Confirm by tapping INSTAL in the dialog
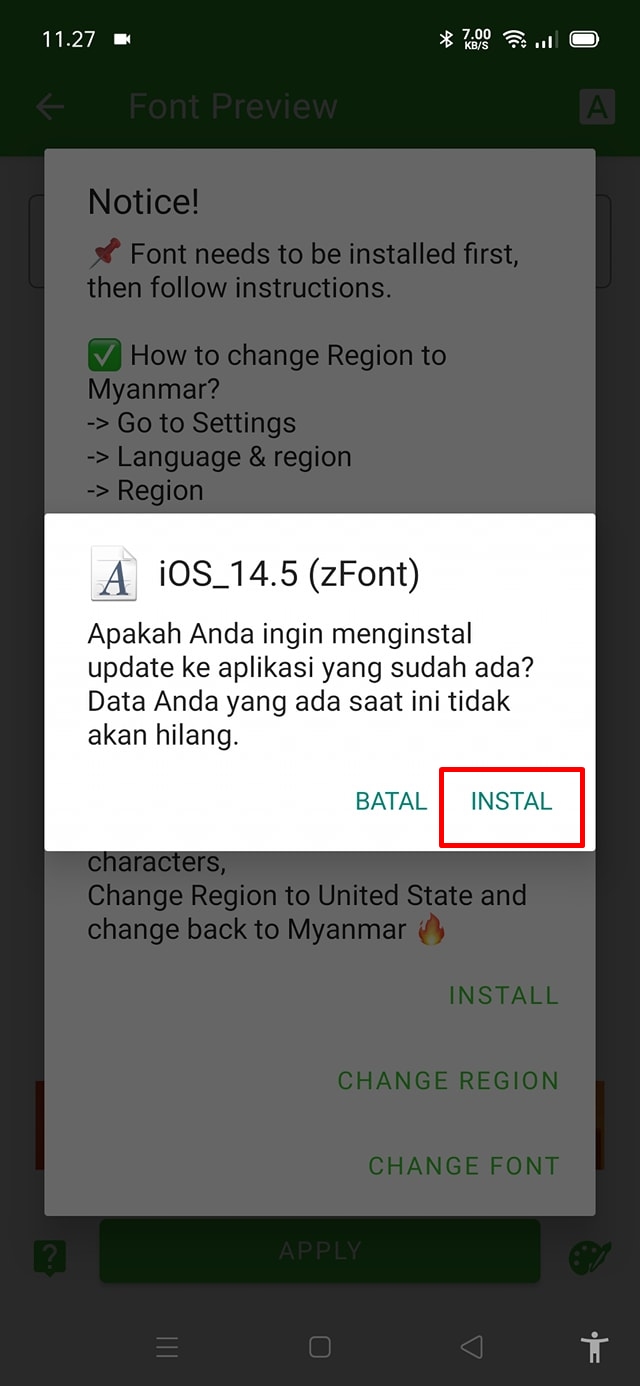 tap(511, 801)
